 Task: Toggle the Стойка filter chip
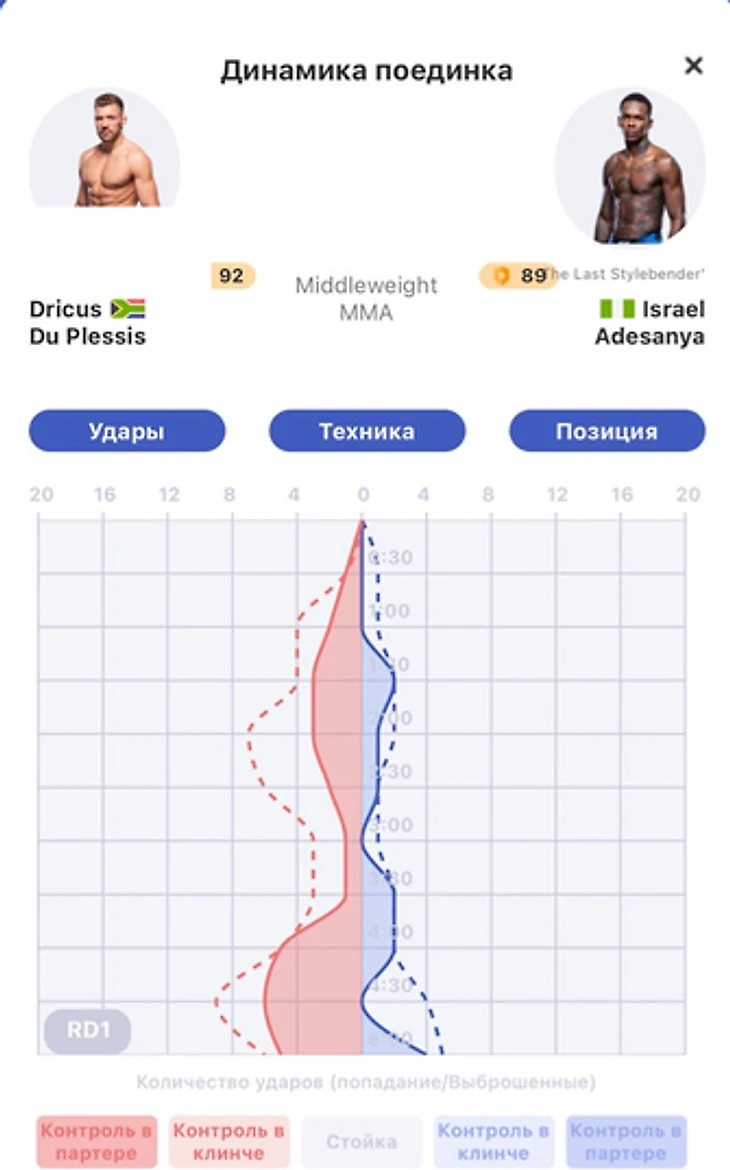click(x=362, y=1142)
